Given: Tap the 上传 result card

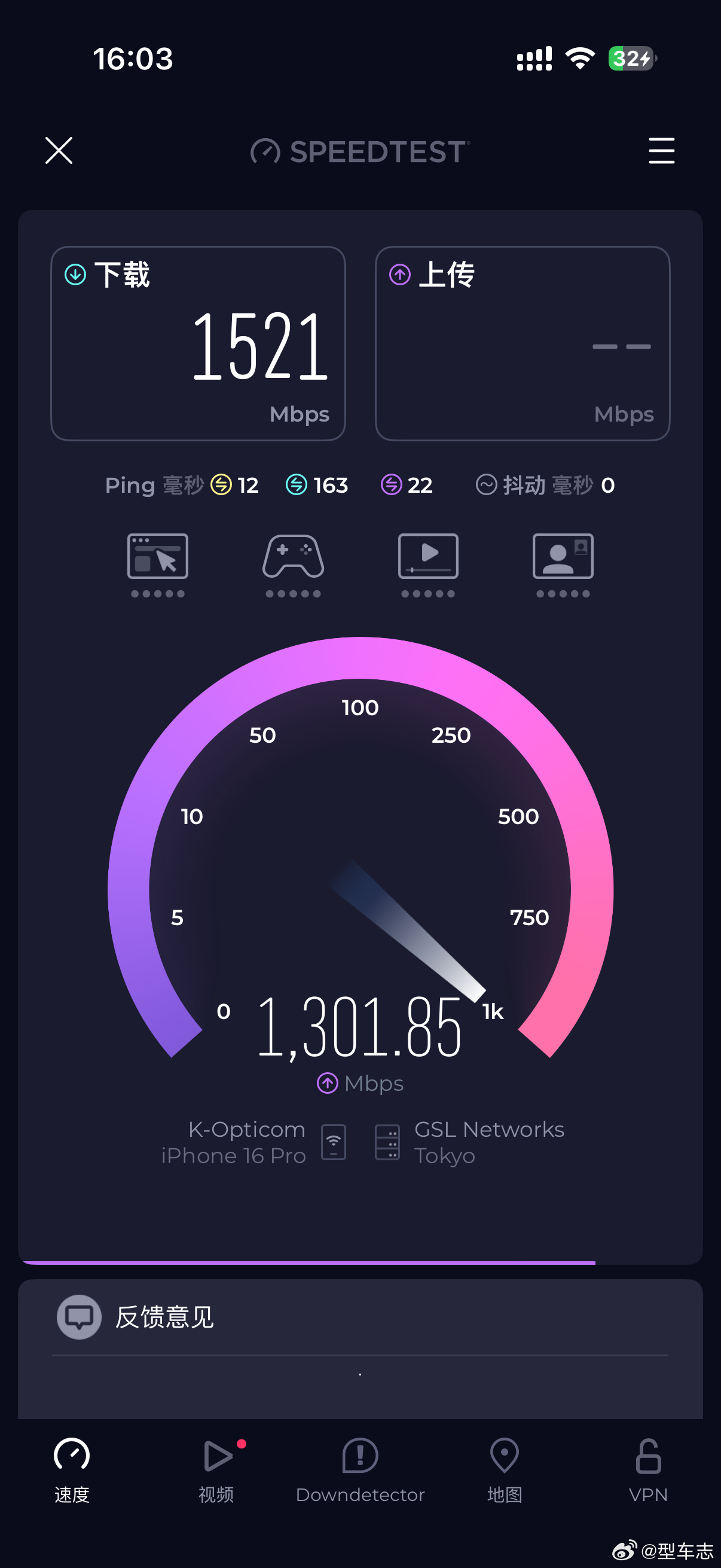Looking at the screenshot, I should point(523,343).
